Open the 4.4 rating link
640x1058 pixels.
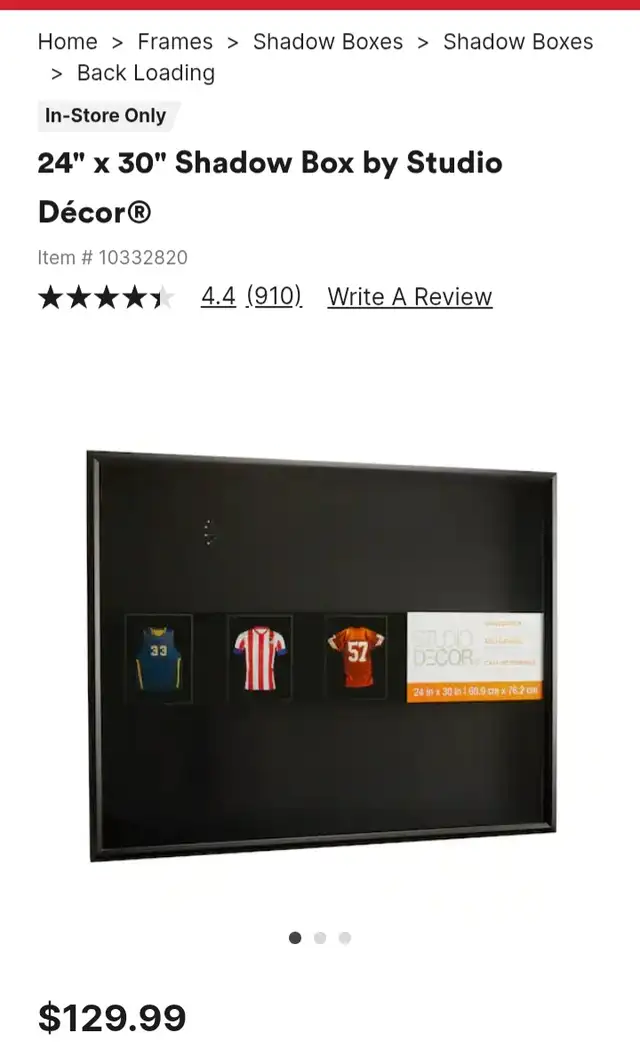pos(219,296)
